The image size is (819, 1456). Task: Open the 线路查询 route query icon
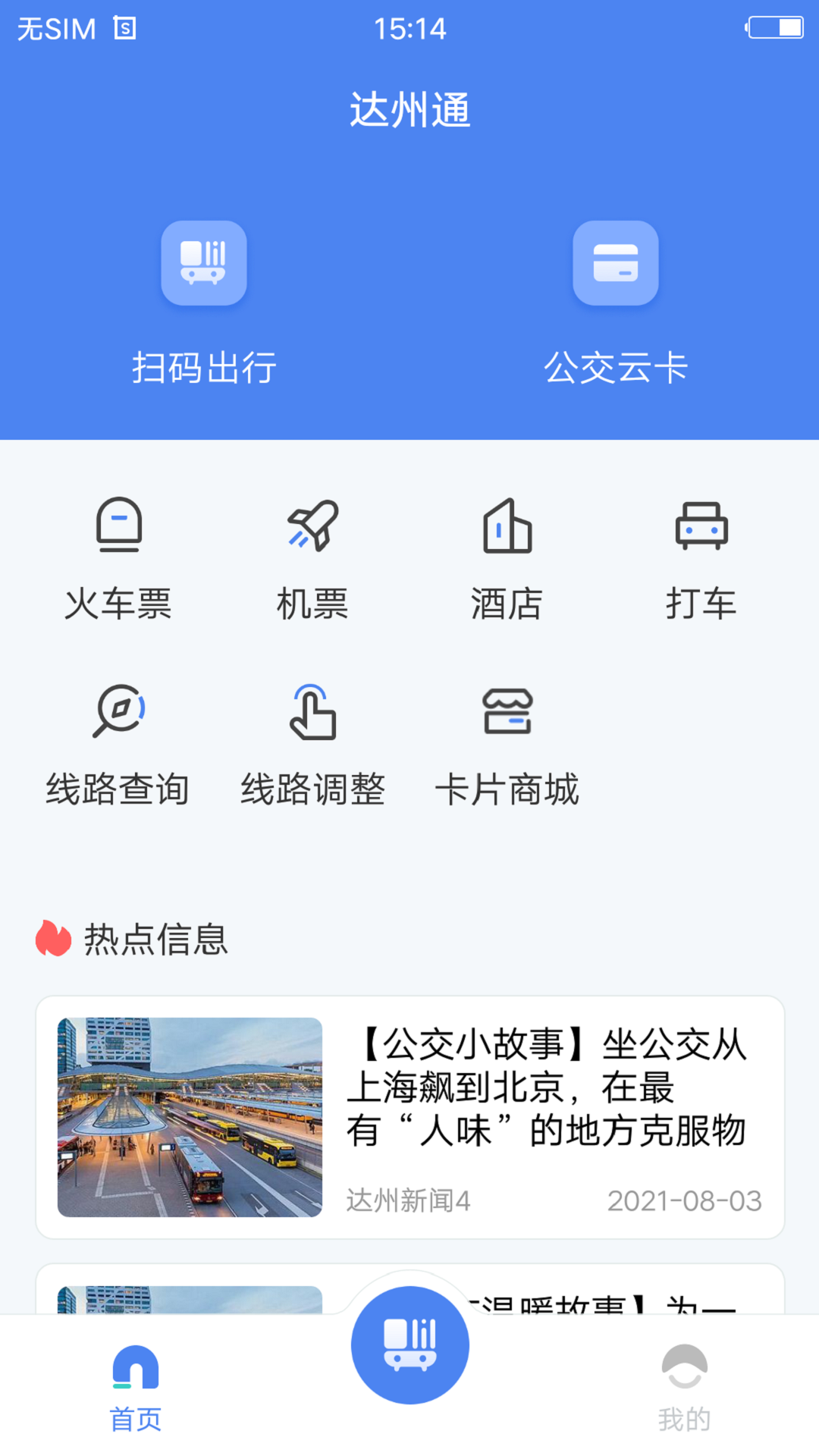coord(118,713)
